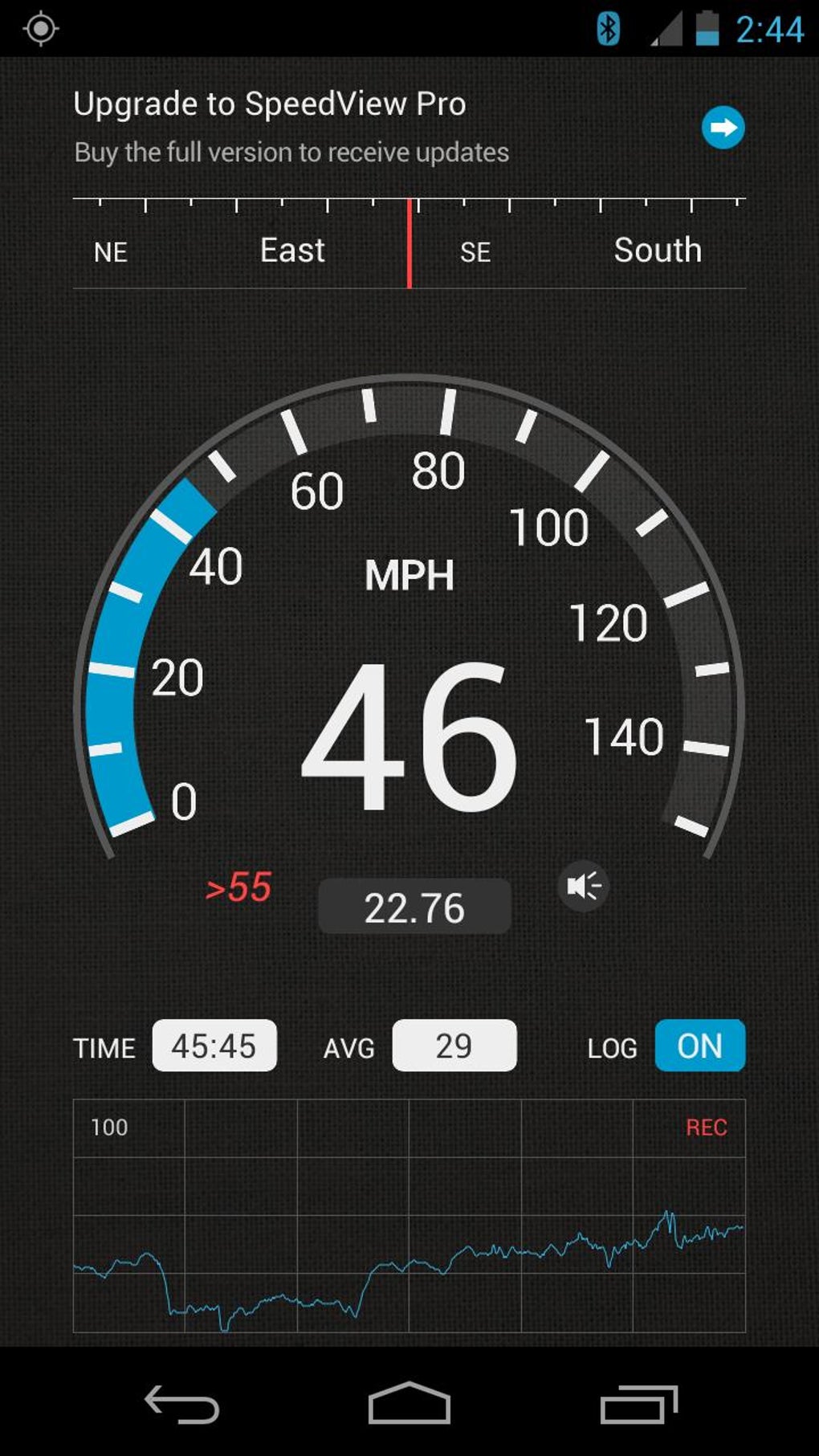Tap the speaker alert icon below the speedometer
Viewport: 819px width, 1456px height.
(582, 886)
